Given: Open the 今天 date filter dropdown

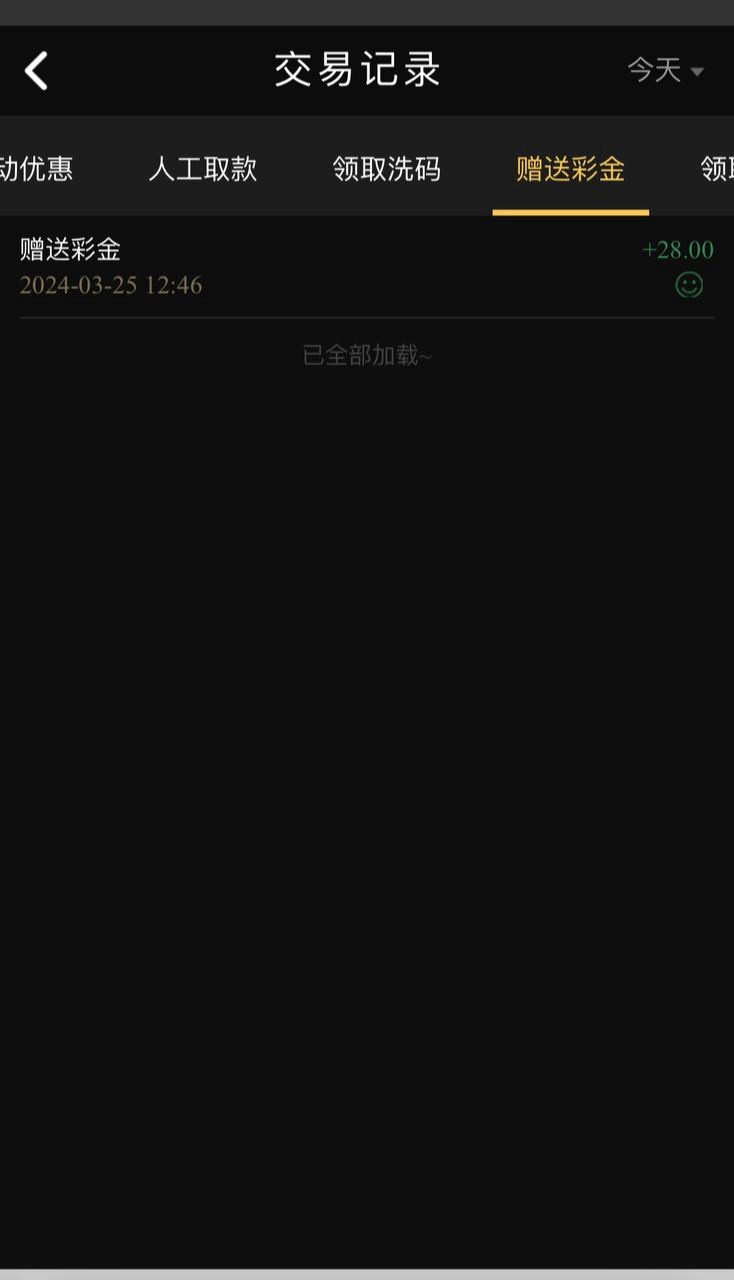Looking at the screenshot, I should click(x=666, y=70).
